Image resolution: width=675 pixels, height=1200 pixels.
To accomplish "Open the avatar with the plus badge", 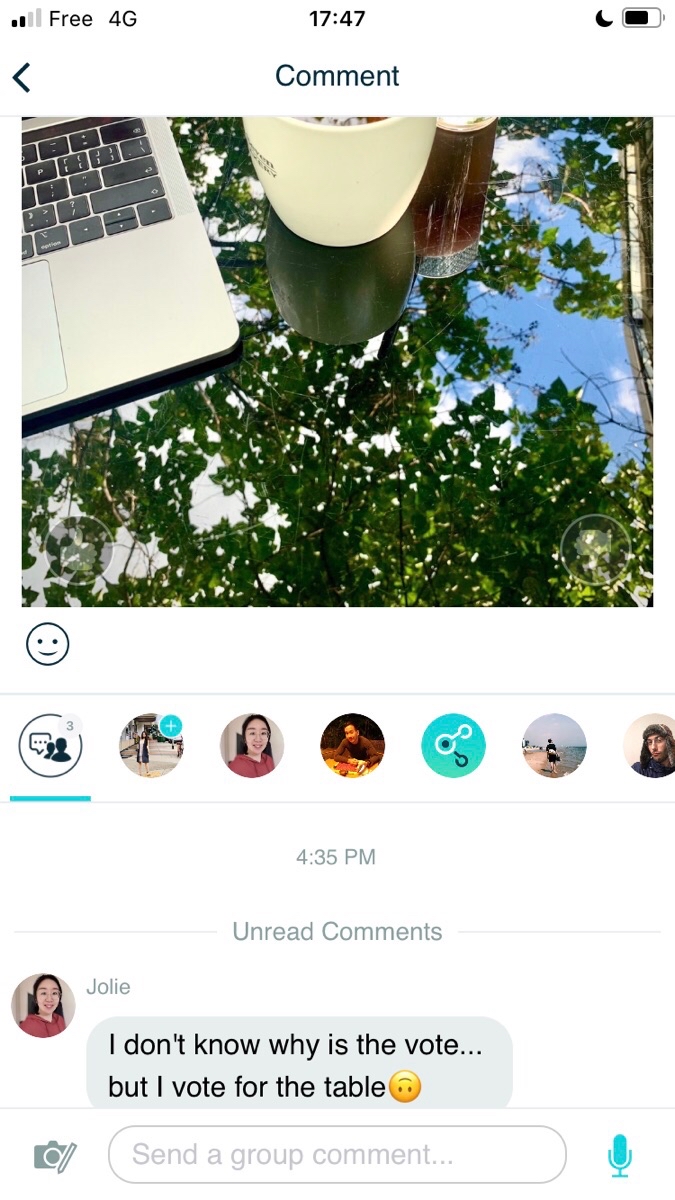I will point(151,746).
